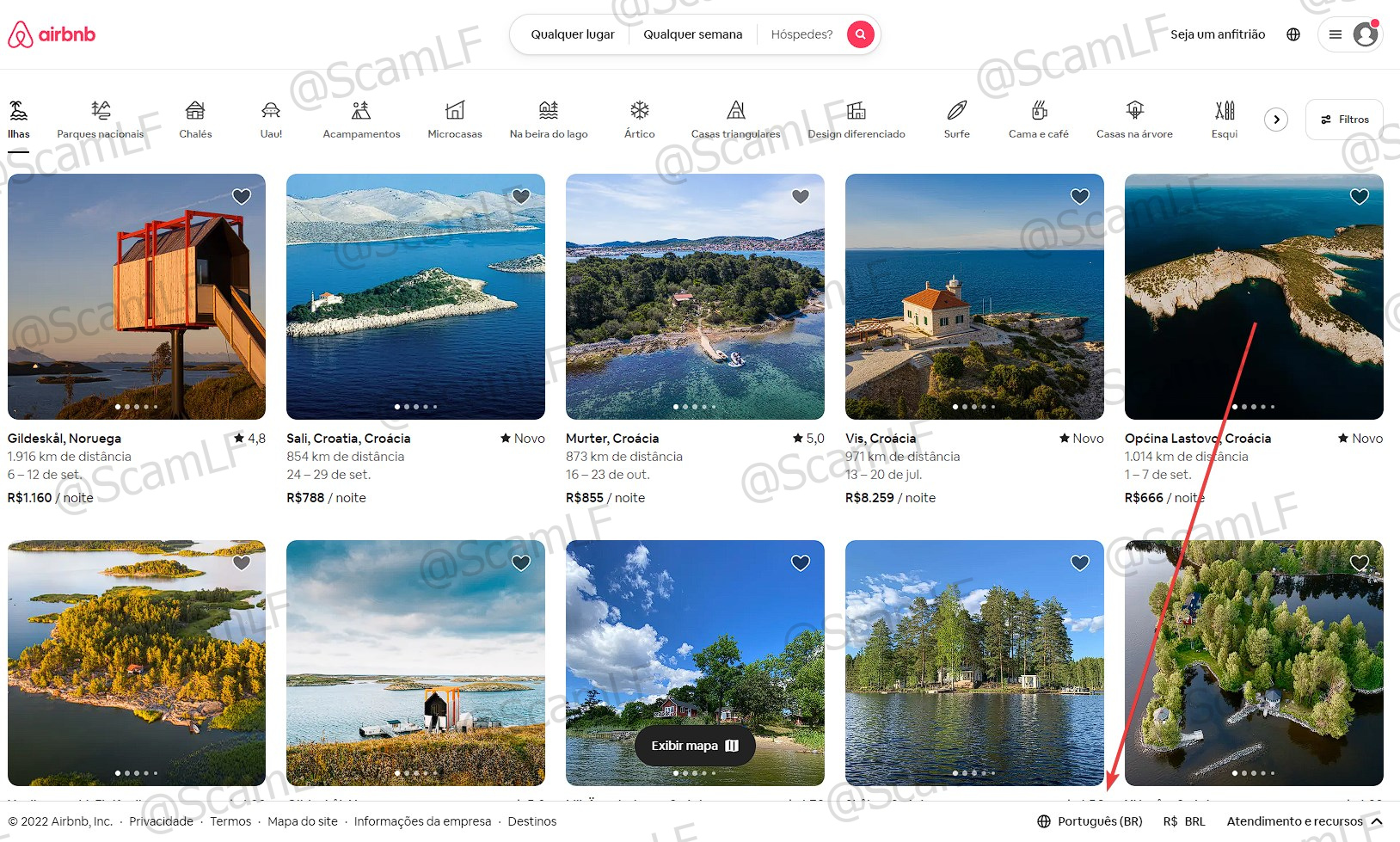The width and height of the screenshot is (1400, 842).
Task: Show more categories with the right arrow
Action: coord(1276,120)
